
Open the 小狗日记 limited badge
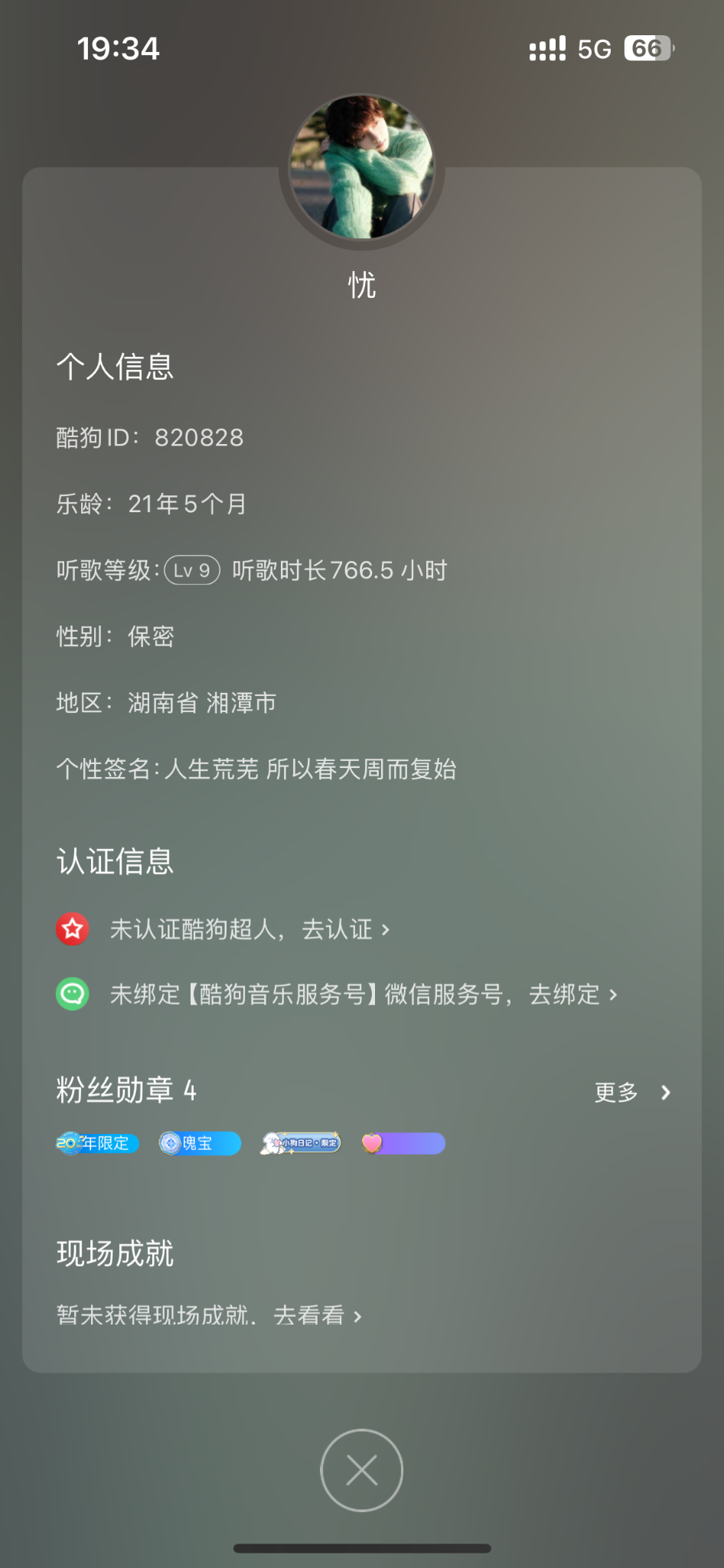[x=301, y=1143]
